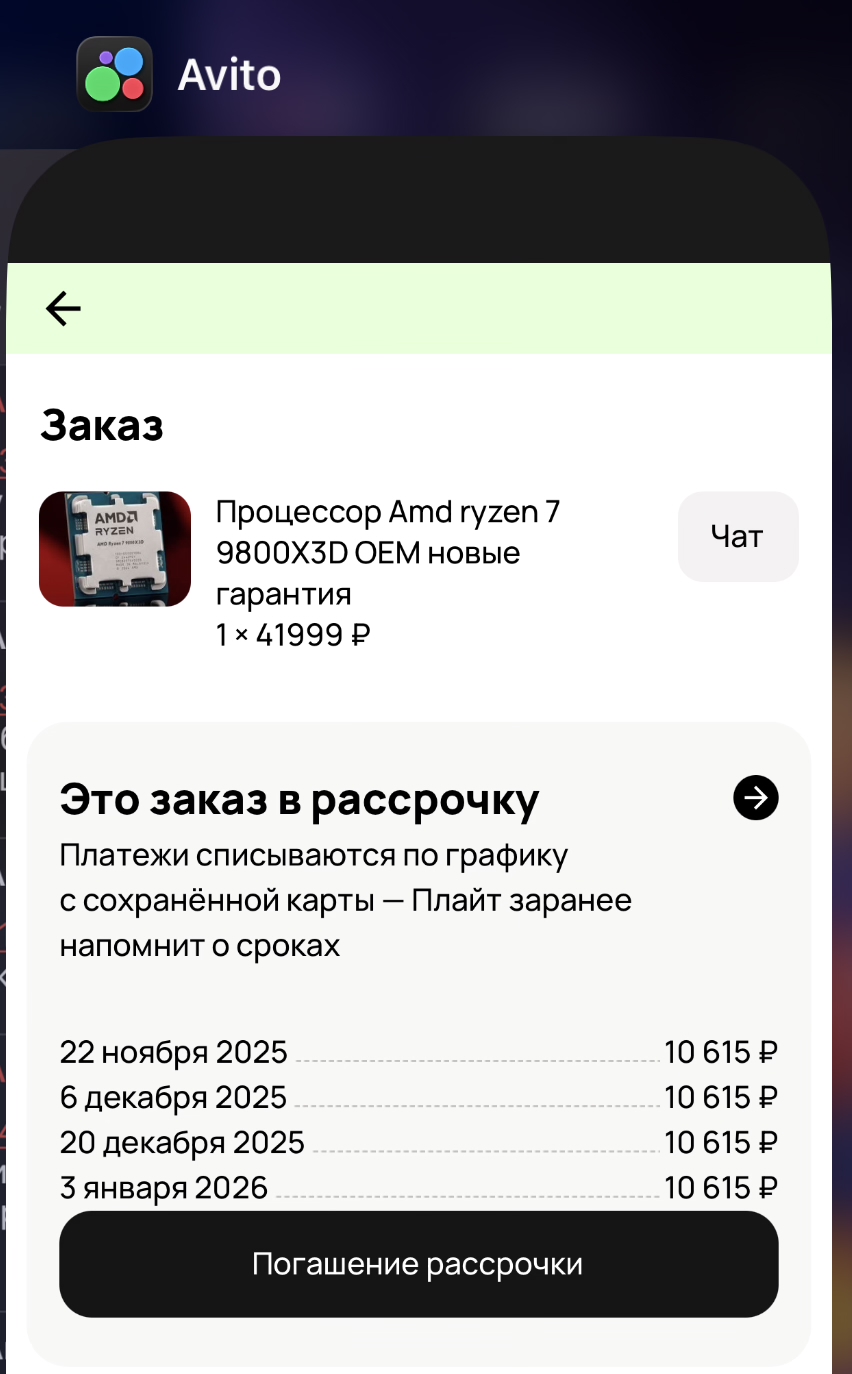Go back using the arrow icon
The height and width of the screenshot is (1374, 852).
tap(63, 309)
